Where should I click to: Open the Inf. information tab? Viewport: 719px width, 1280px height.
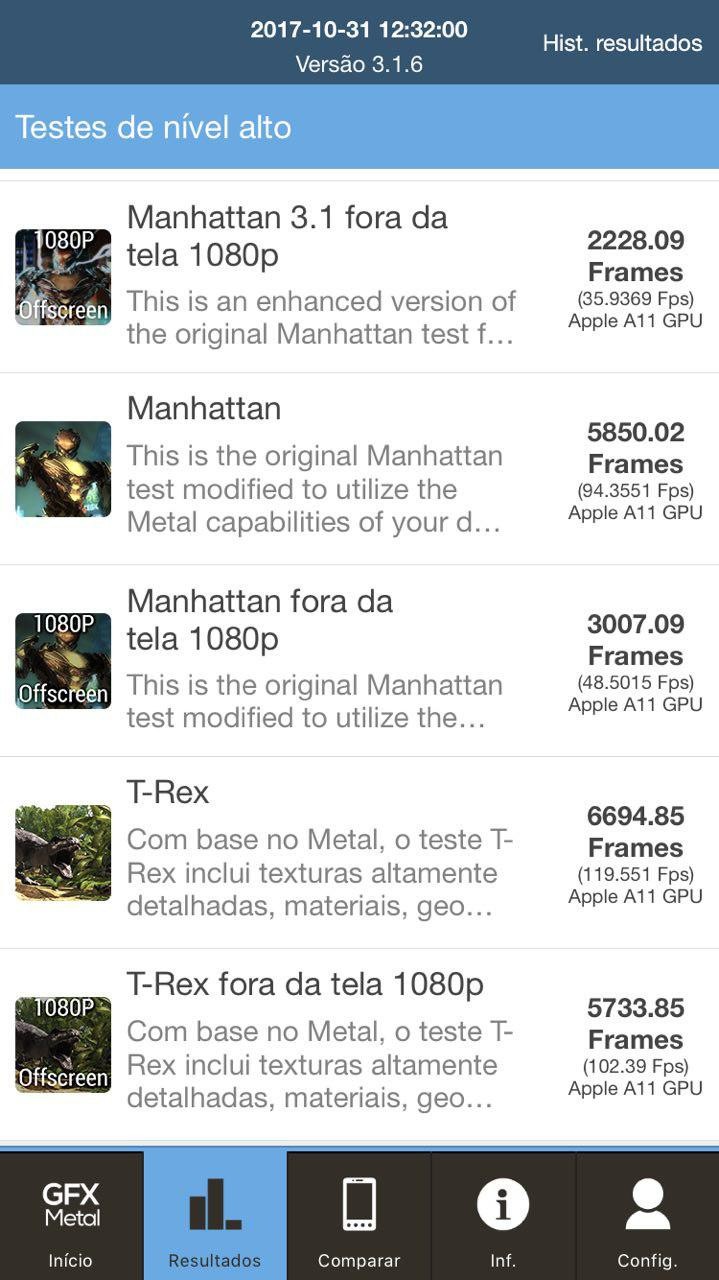click(x=503, y=1216)
